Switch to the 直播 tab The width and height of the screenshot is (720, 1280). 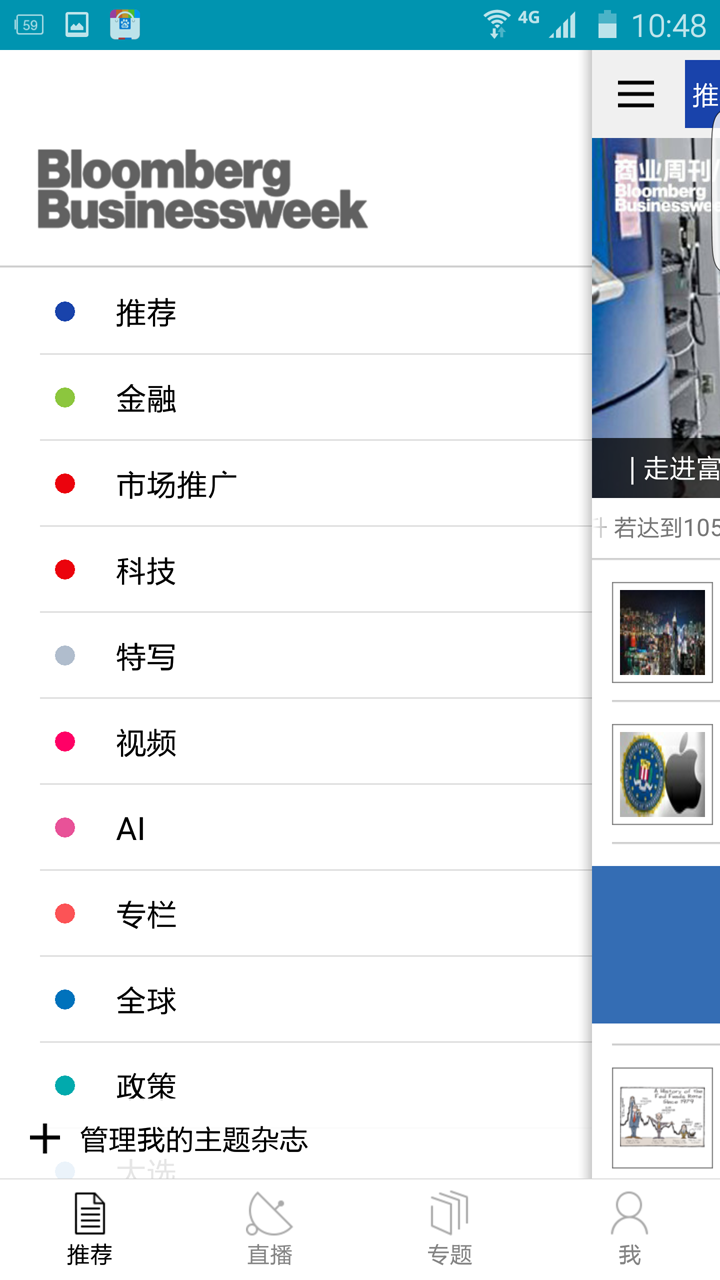coord(270,1228)
